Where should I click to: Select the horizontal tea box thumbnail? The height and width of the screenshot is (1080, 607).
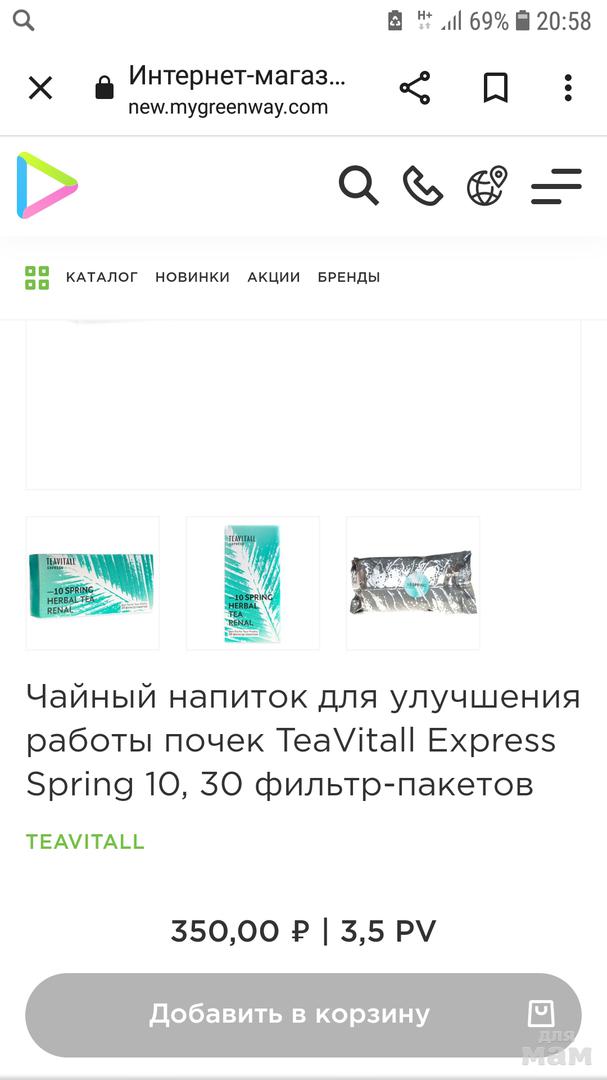(92, 583)
